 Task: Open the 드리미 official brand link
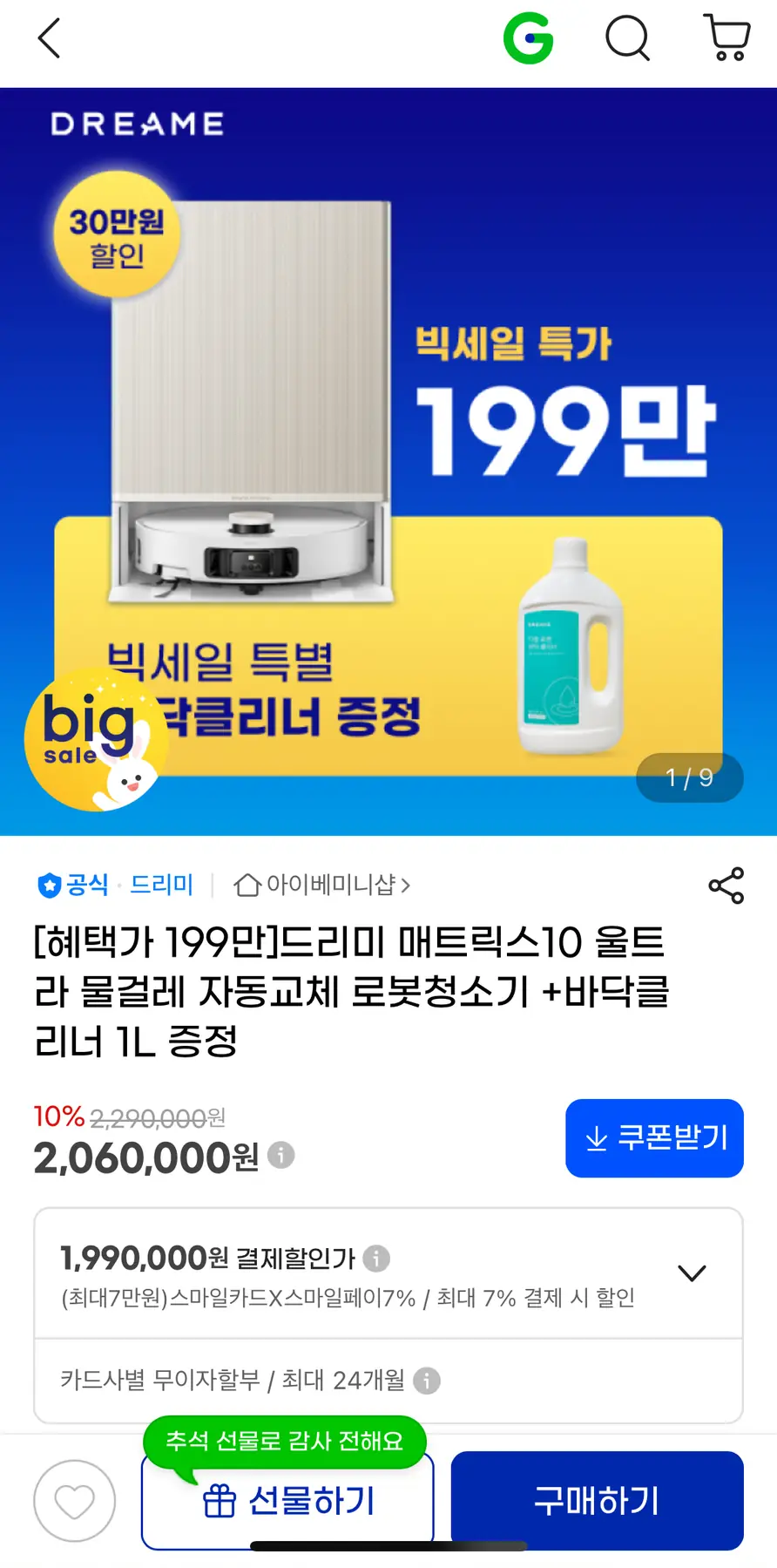pos(160,885)
